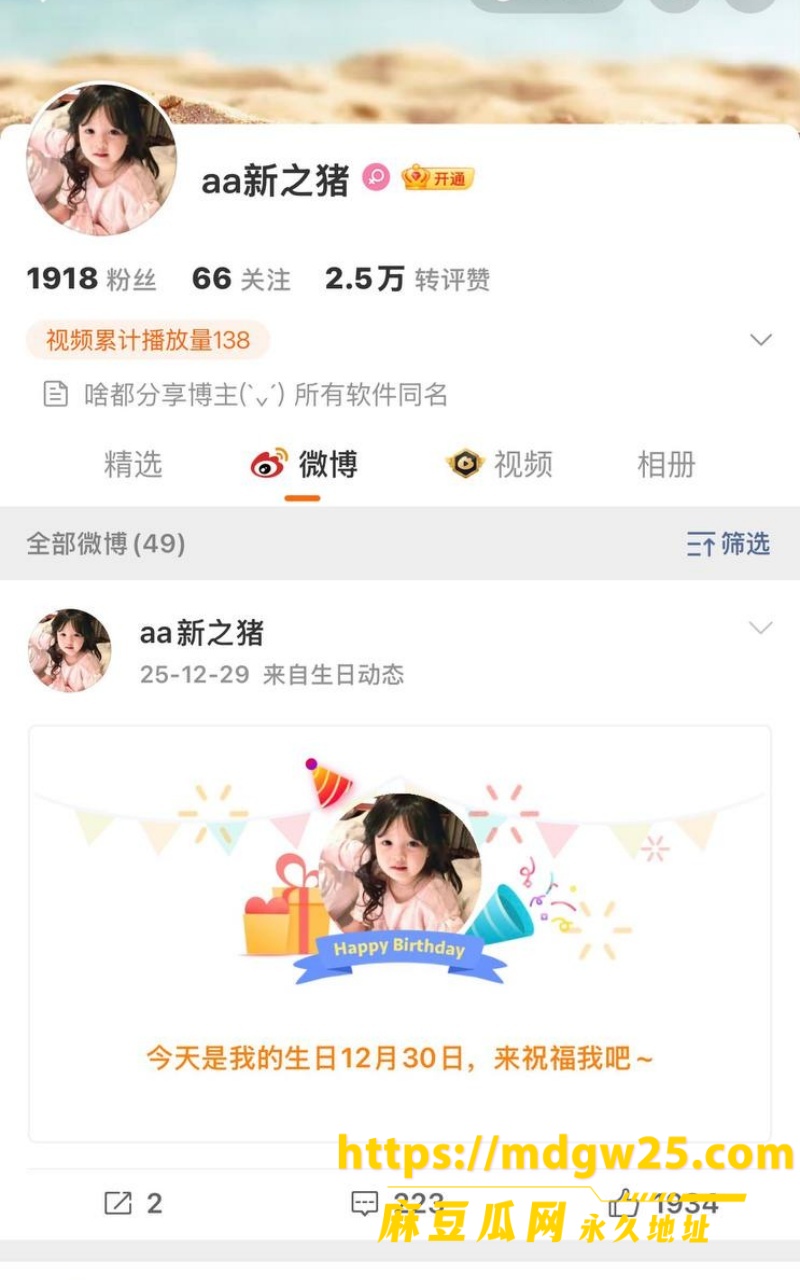Tap the post author's small avatar

tap(69, 650)
